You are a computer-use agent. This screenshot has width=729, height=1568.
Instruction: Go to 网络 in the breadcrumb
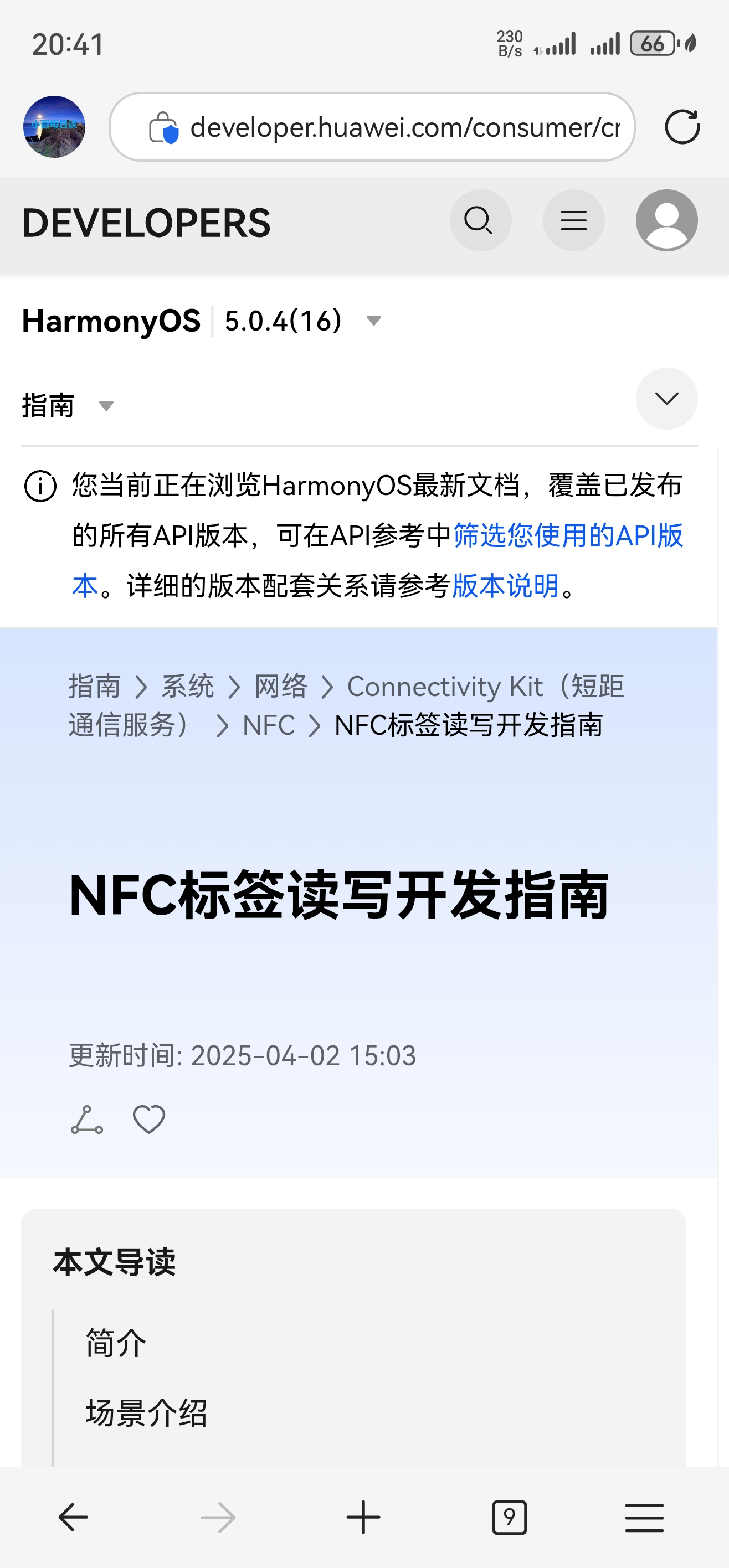pyautogui.click(x=280, y=687)
